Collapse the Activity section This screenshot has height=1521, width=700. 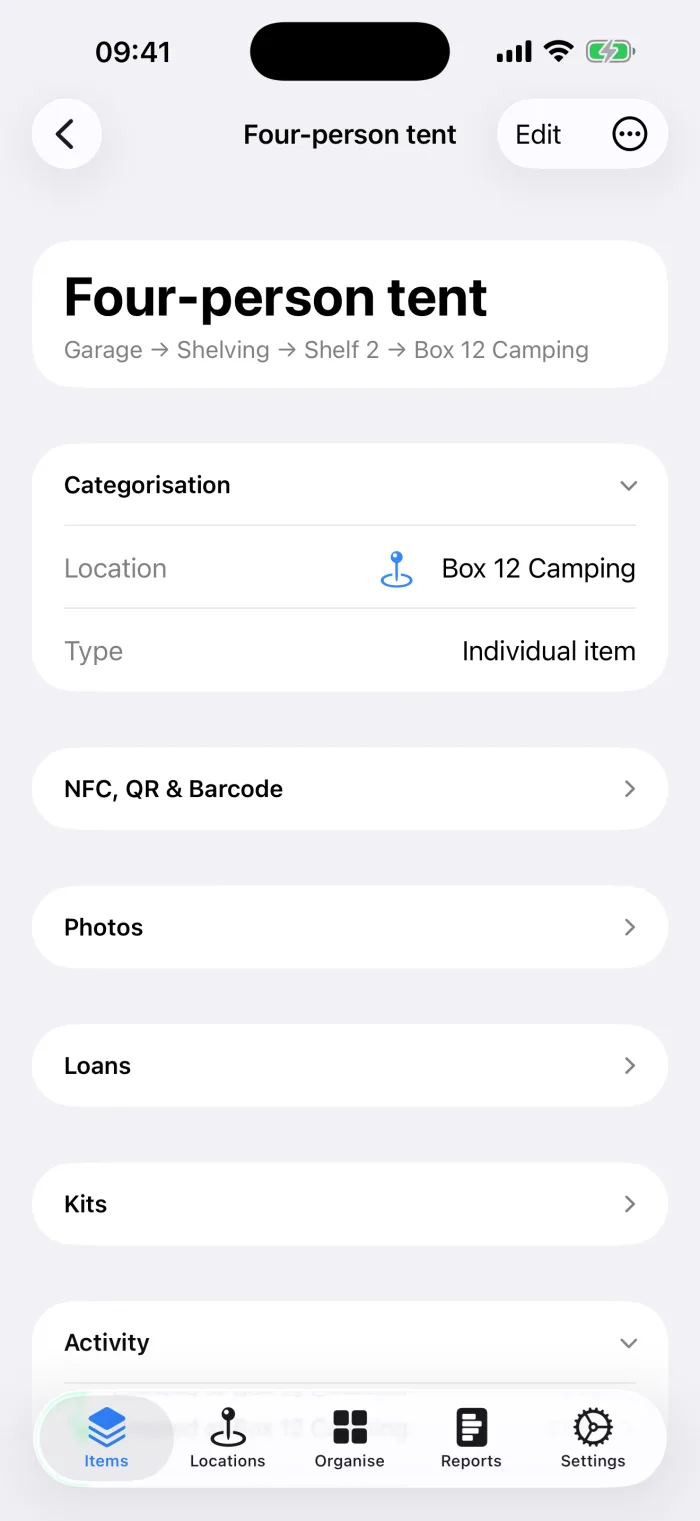pyautogui.click(x=350, y=1343)
